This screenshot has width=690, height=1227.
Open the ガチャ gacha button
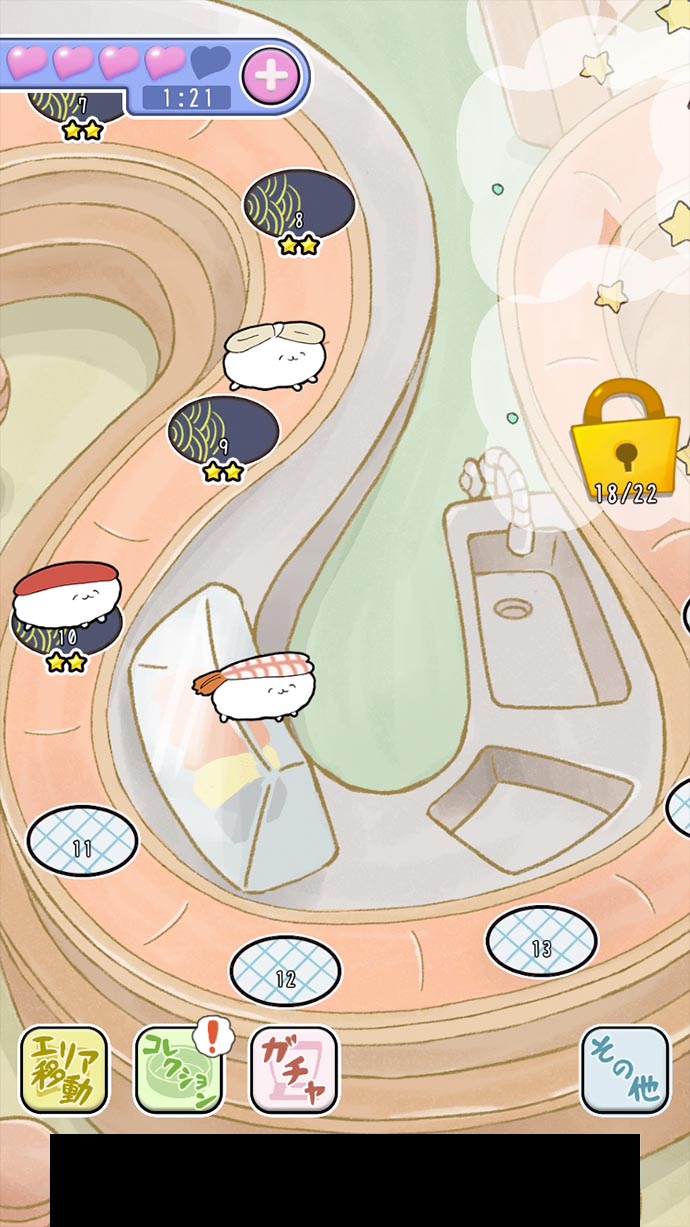click(x=294, y=1070)
